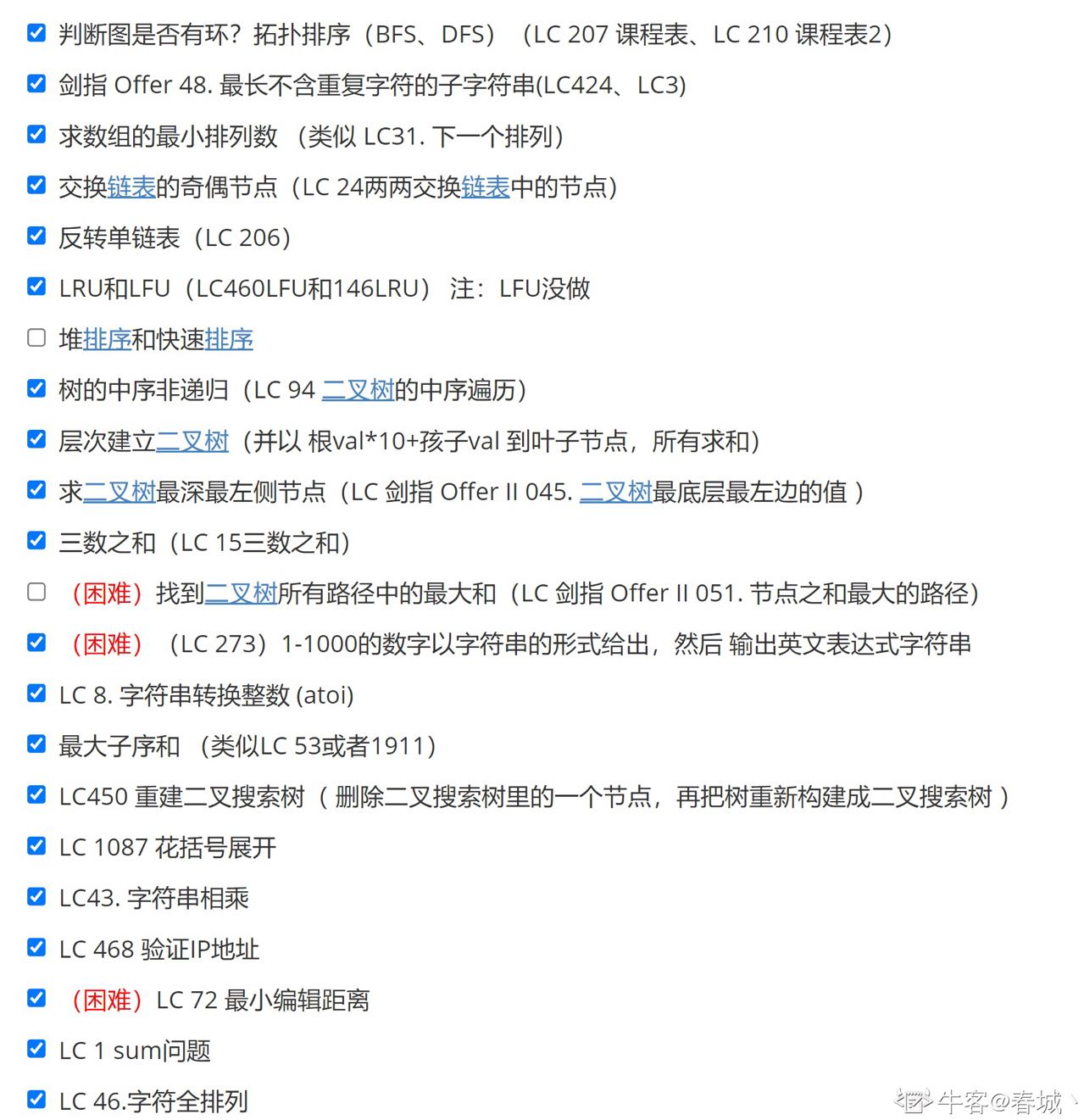Uncheck the LRU和LFU checkbox

click(x=36, y=287)
